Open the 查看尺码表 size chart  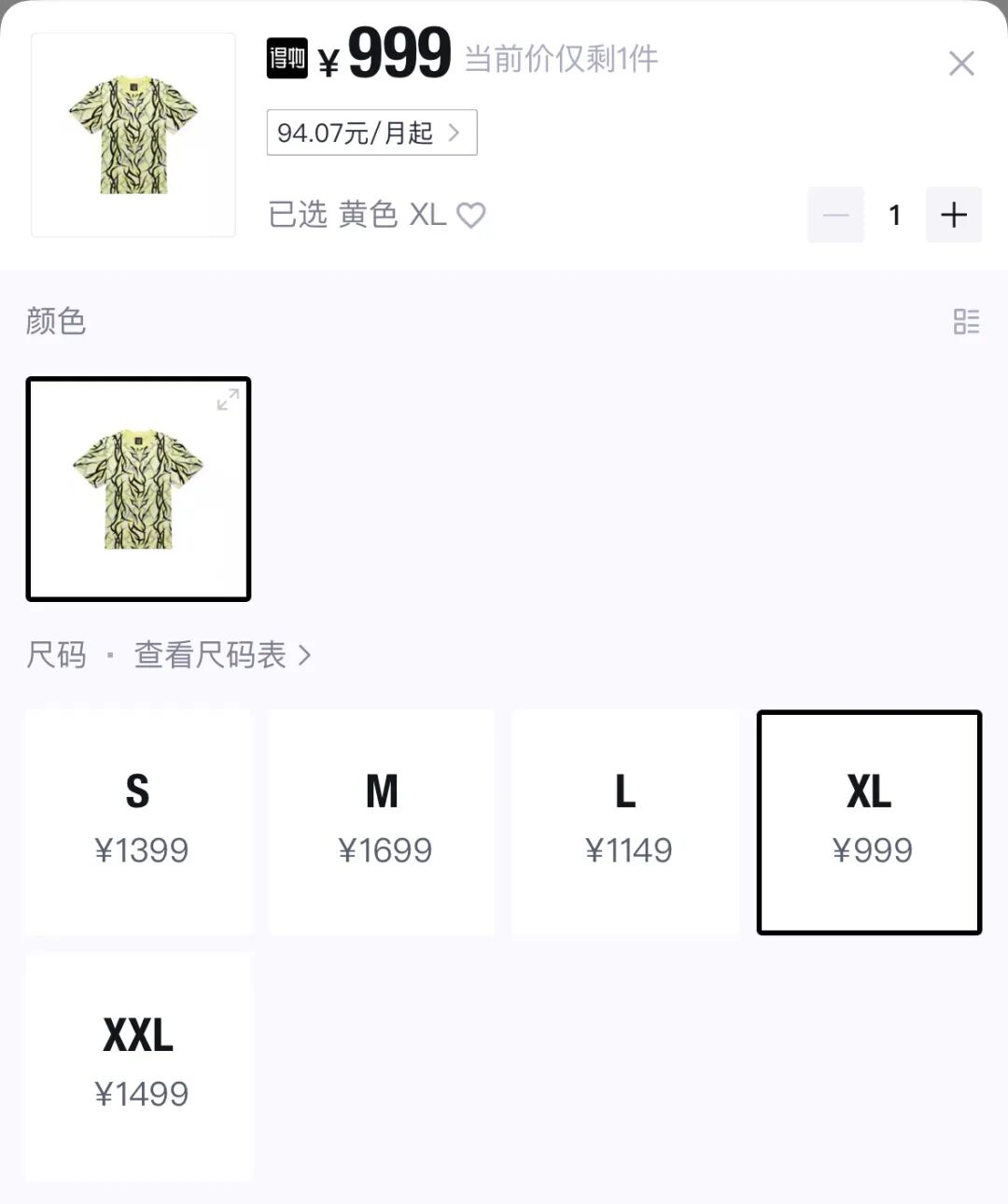[x=222, y=655]
